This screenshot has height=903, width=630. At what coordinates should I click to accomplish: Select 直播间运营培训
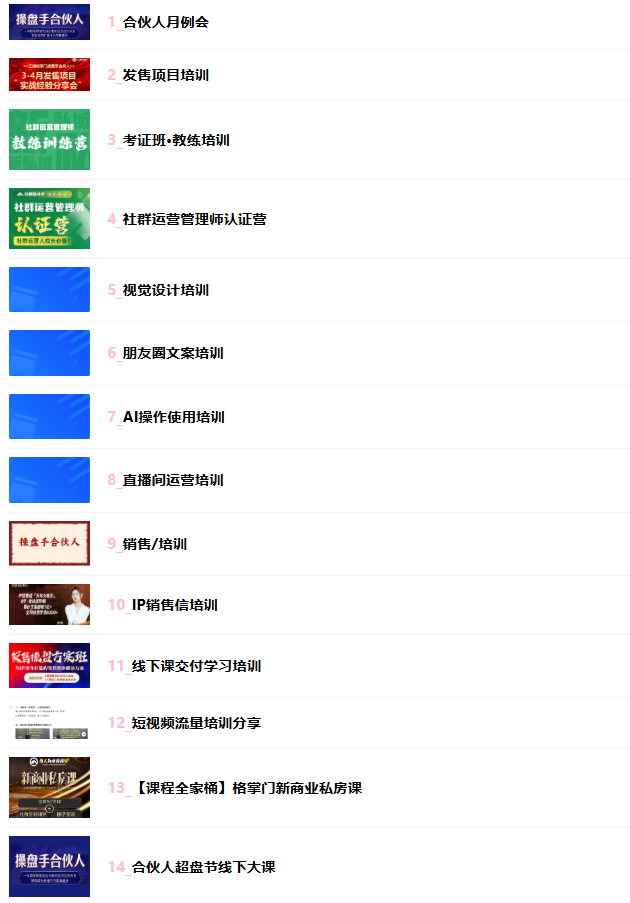tap(172, 480)
